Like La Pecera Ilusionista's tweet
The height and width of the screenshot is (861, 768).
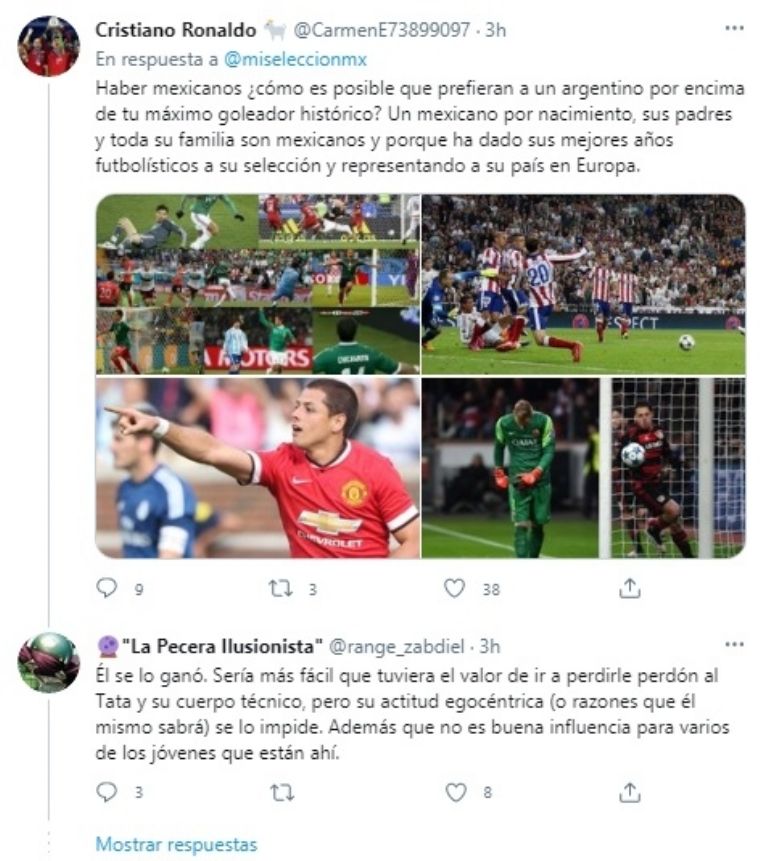[455, 793]
